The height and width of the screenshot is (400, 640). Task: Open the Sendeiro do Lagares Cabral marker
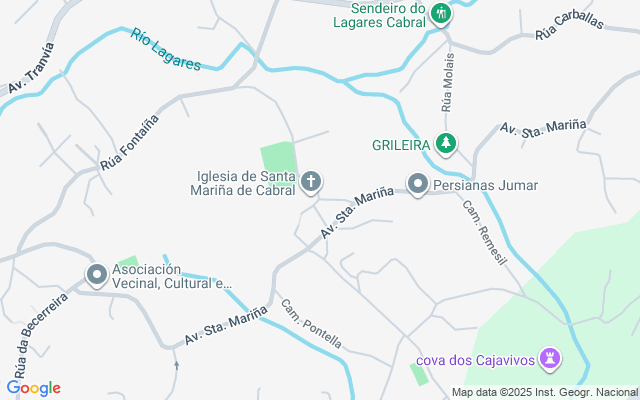[442, 14]
